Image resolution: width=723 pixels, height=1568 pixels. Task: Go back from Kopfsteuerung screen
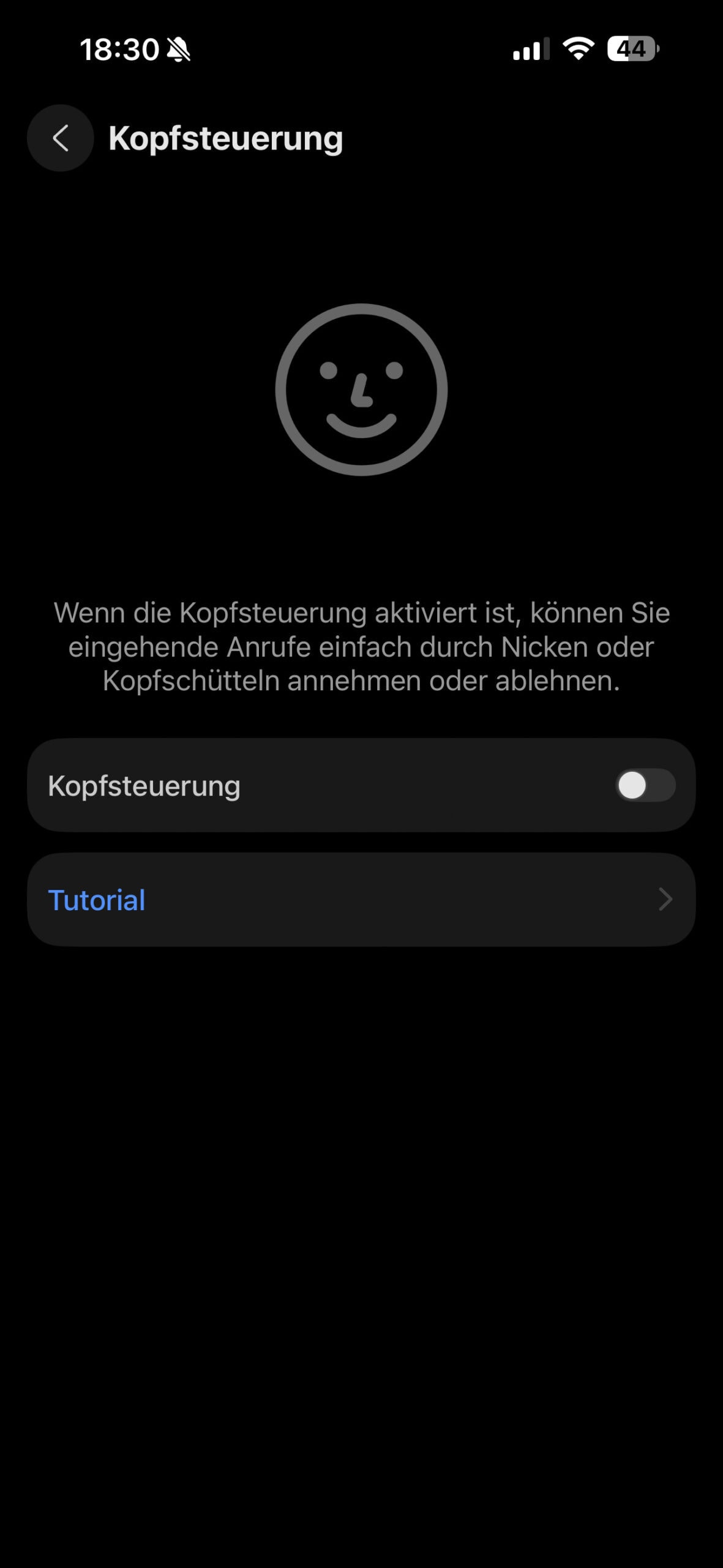point(60,138)
